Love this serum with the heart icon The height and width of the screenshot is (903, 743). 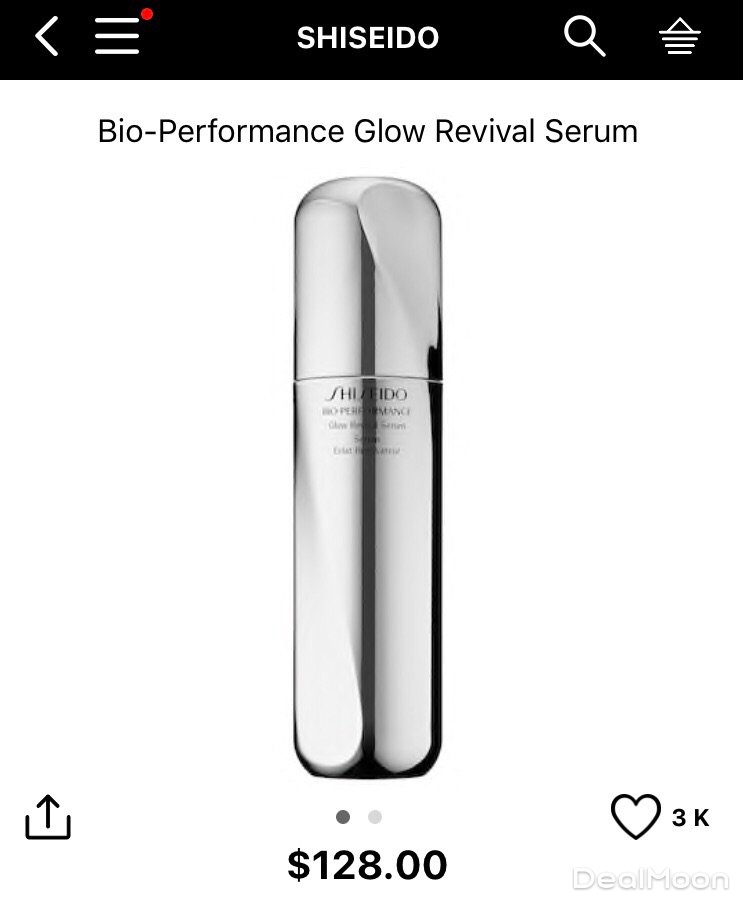coord(636,817)
